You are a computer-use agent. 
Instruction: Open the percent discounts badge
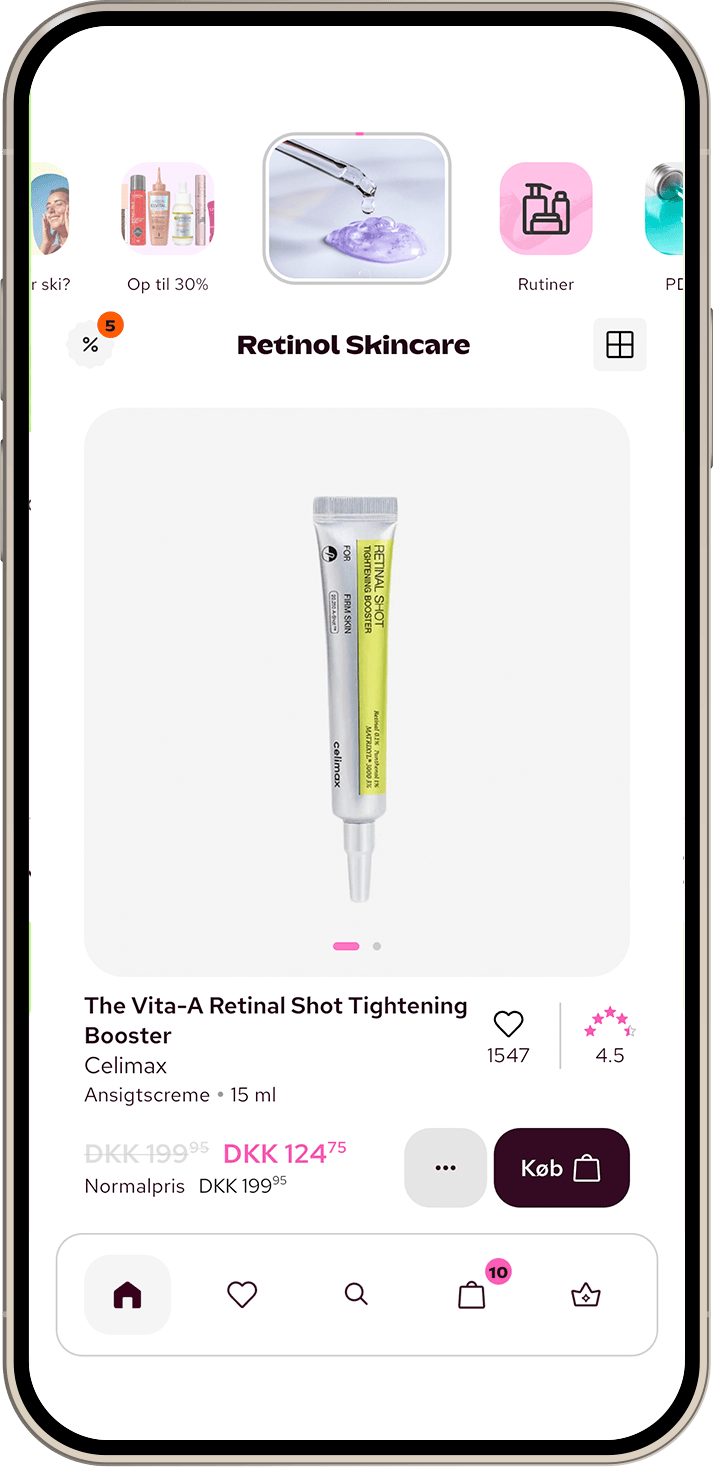(x=92, y=344)
